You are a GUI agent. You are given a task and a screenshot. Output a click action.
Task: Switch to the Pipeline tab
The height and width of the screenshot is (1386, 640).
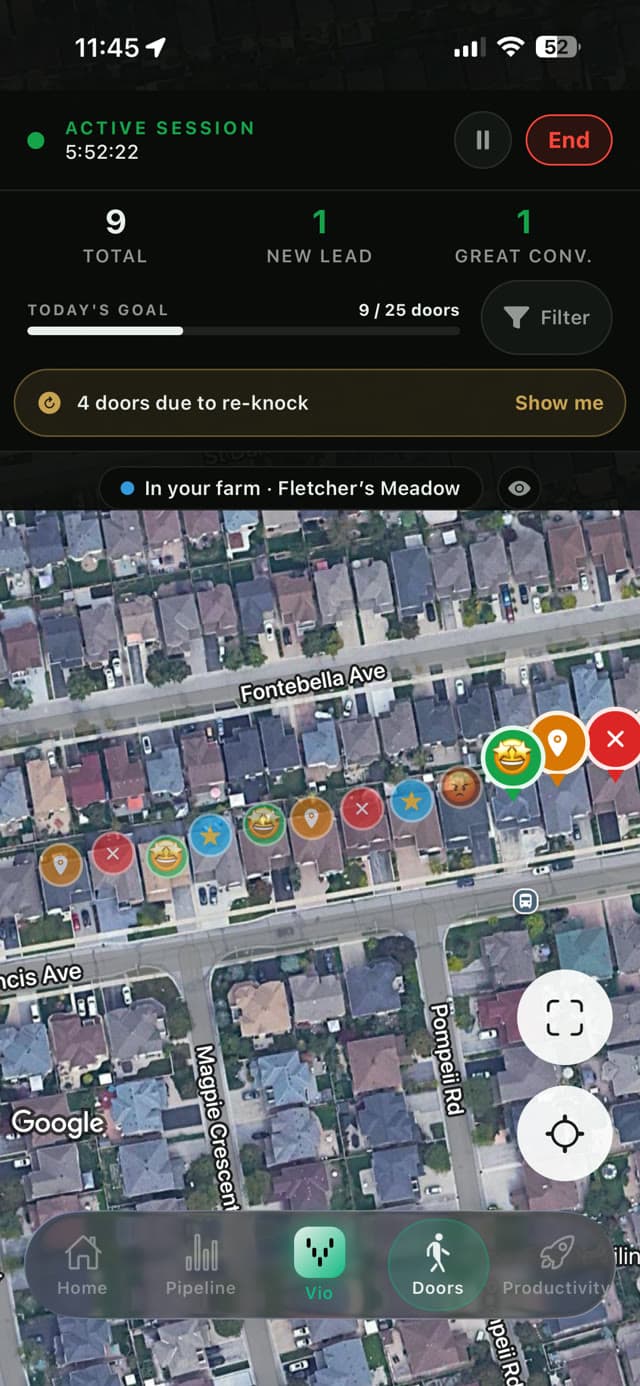[x=201, y=1265]
